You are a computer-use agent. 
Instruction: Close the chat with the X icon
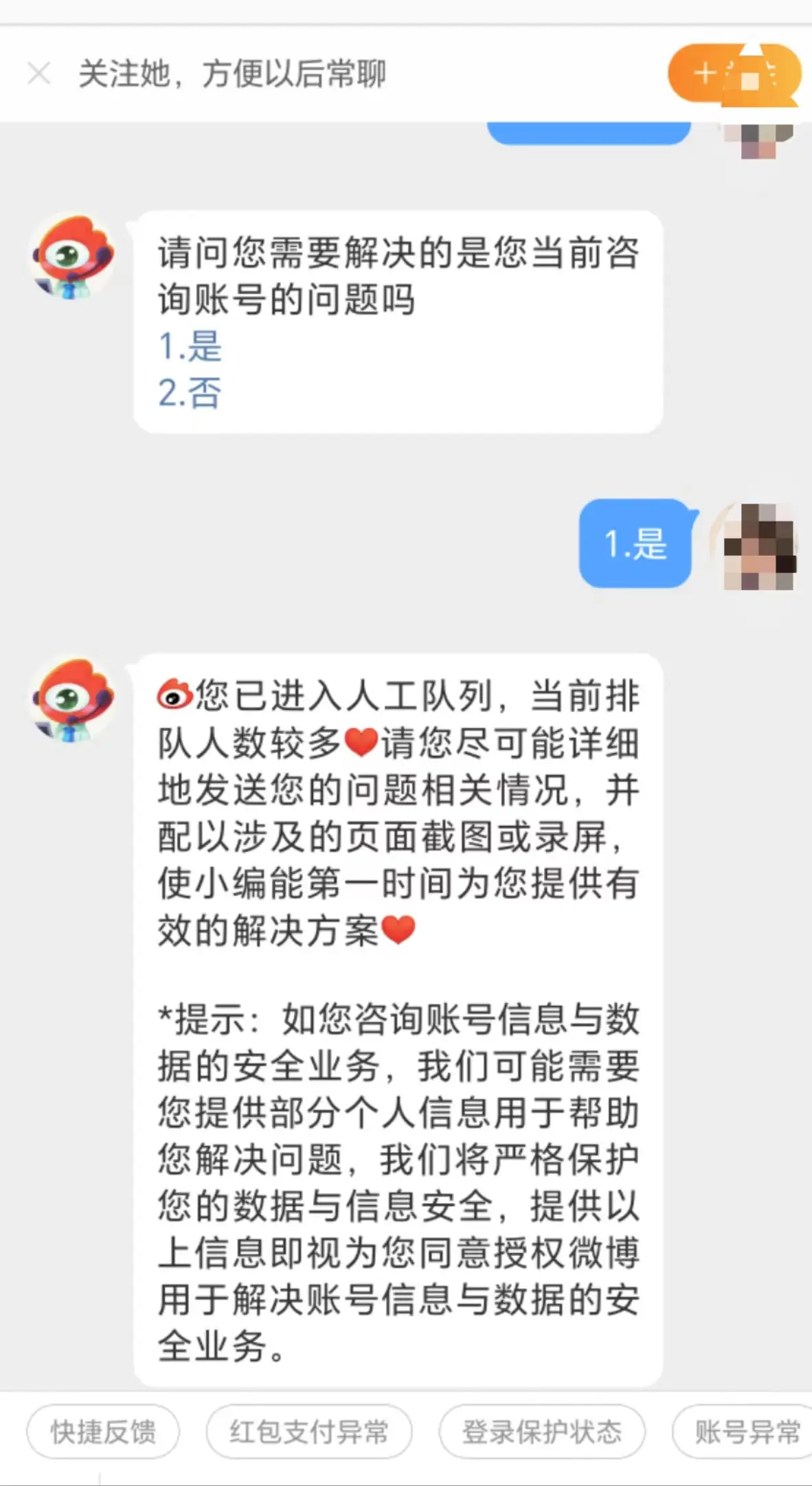click(39, 74)
